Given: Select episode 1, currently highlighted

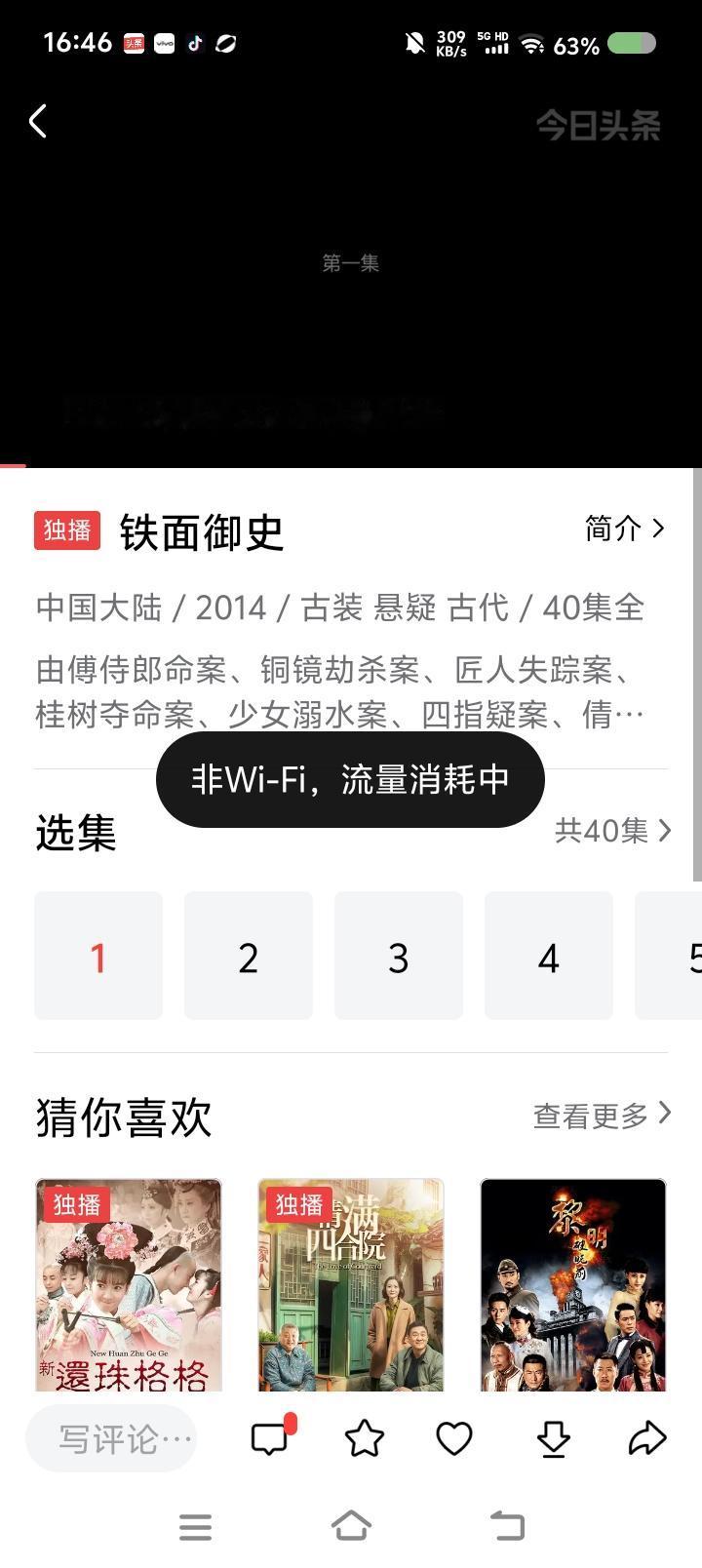Looking at the screenshot, I should (x=97, y=956).
